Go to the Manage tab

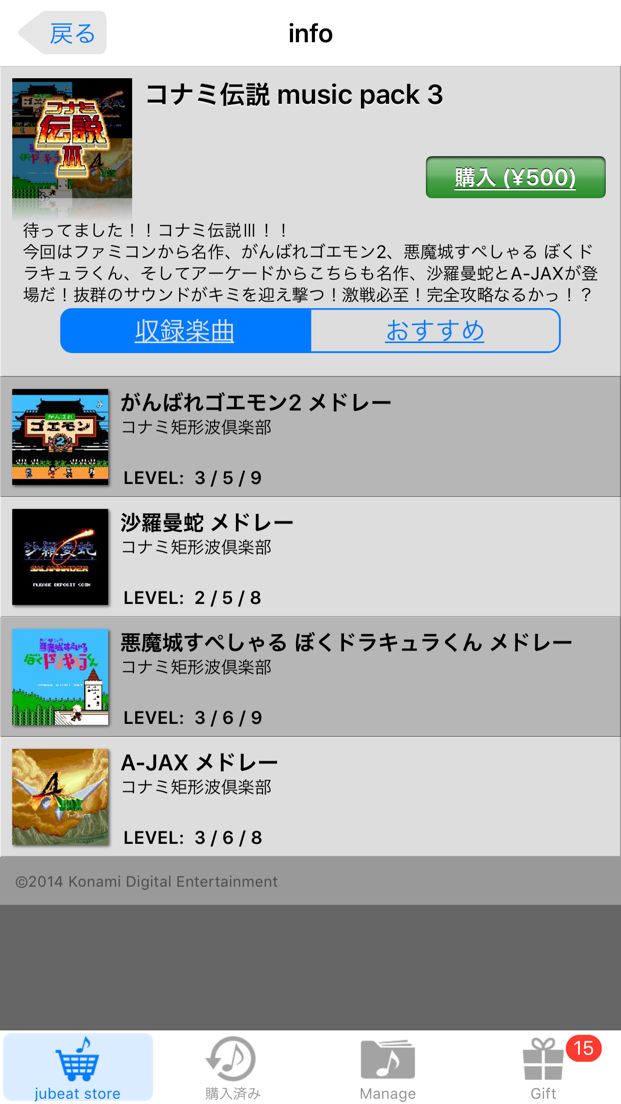point(388,1068)
